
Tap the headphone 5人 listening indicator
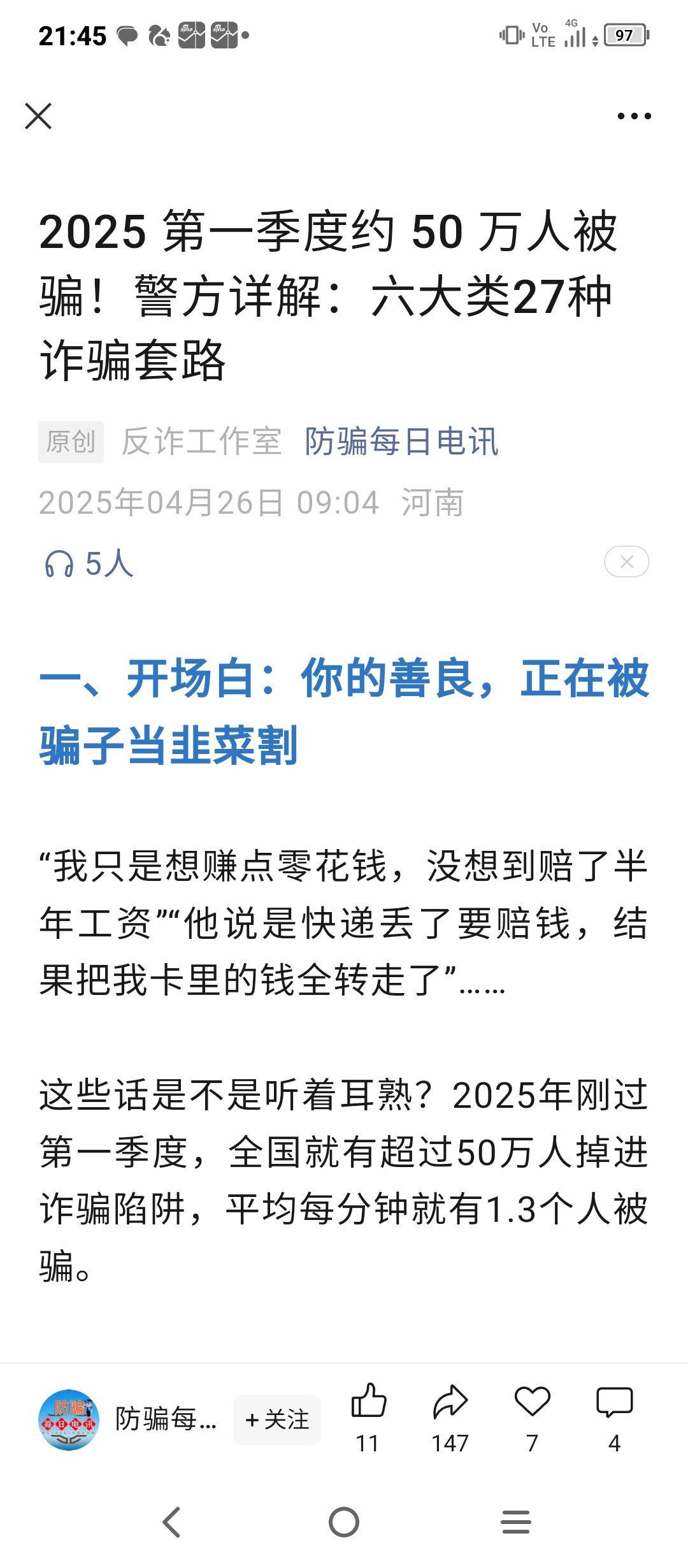click(x=89, y=563)
